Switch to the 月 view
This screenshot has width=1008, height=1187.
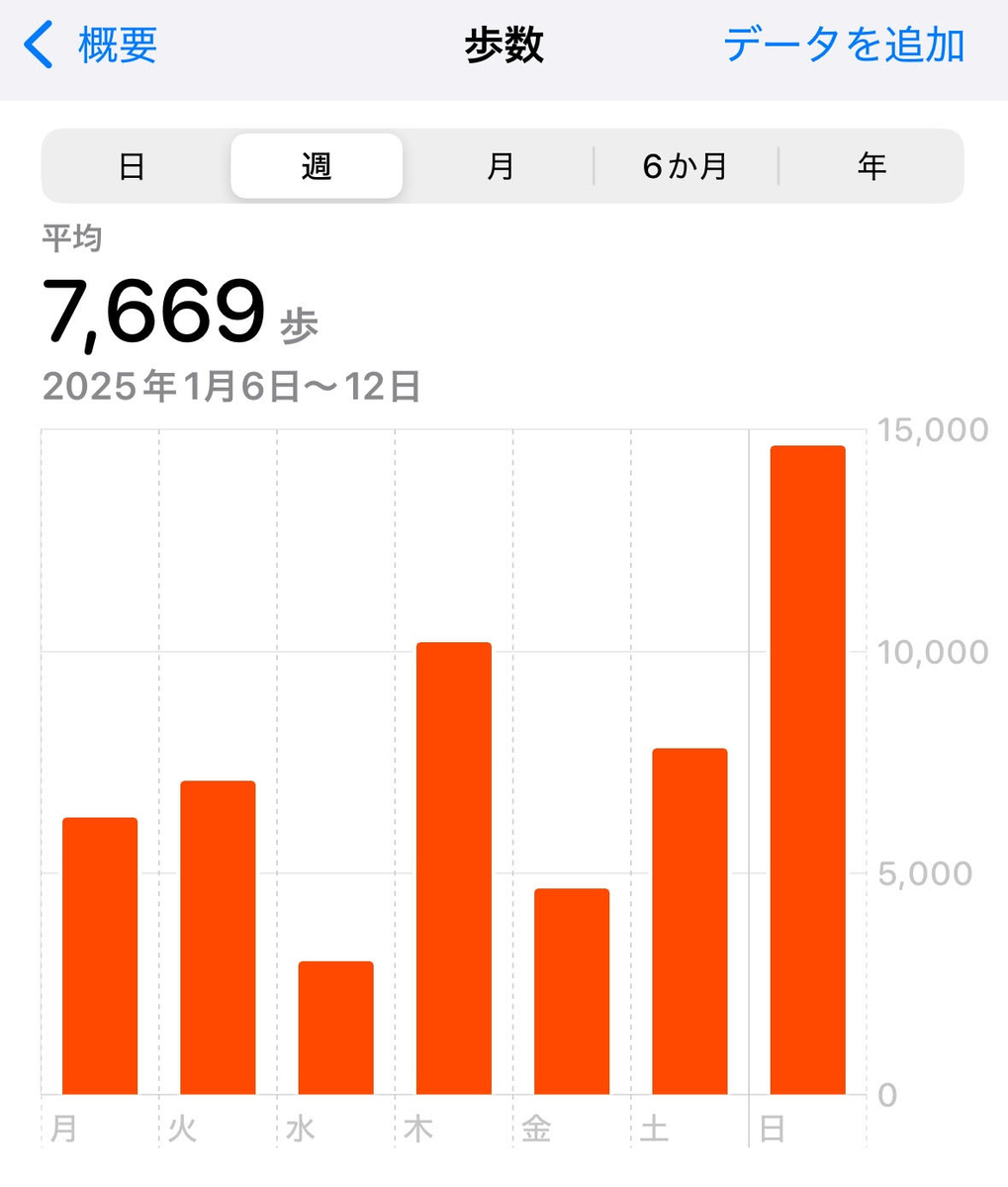501,166
